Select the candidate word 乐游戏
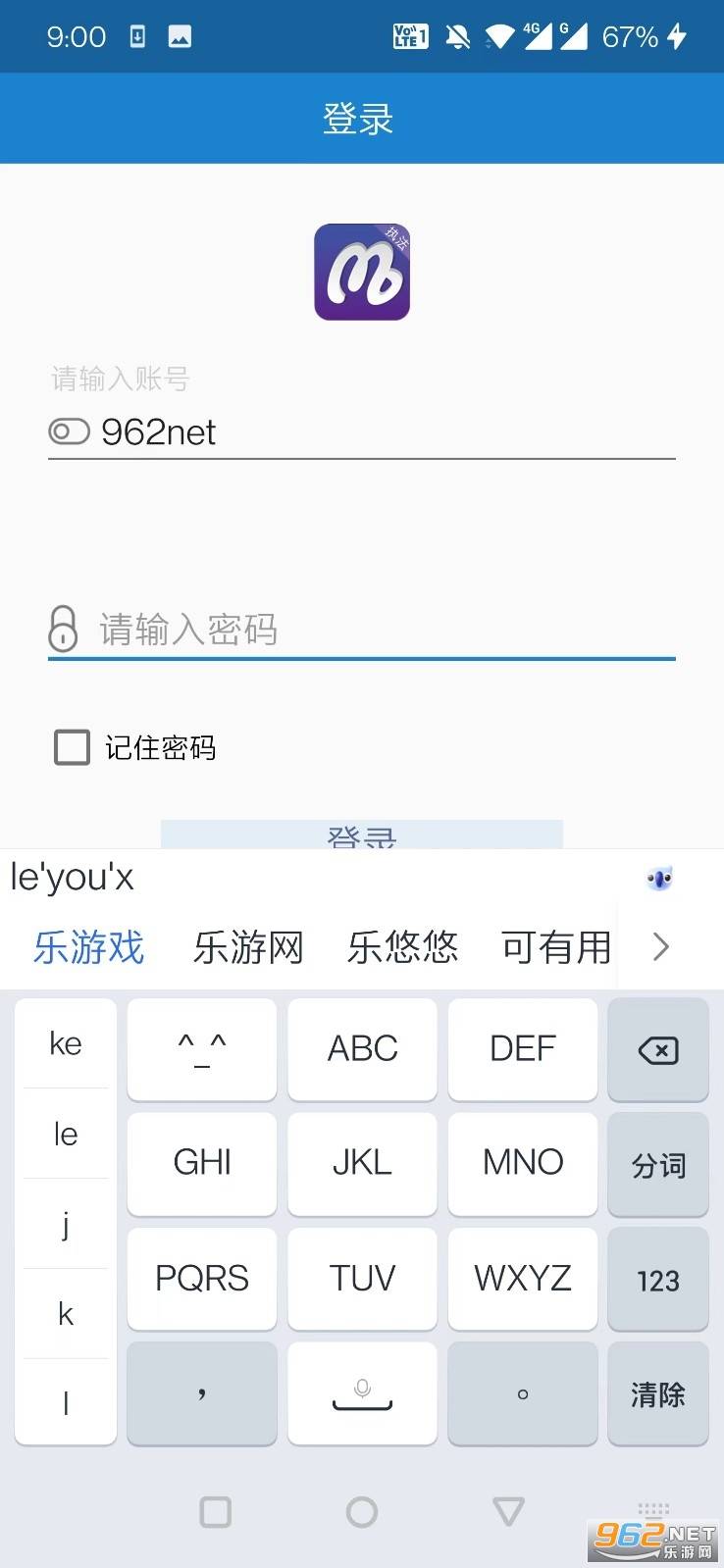 coord(88,947)
